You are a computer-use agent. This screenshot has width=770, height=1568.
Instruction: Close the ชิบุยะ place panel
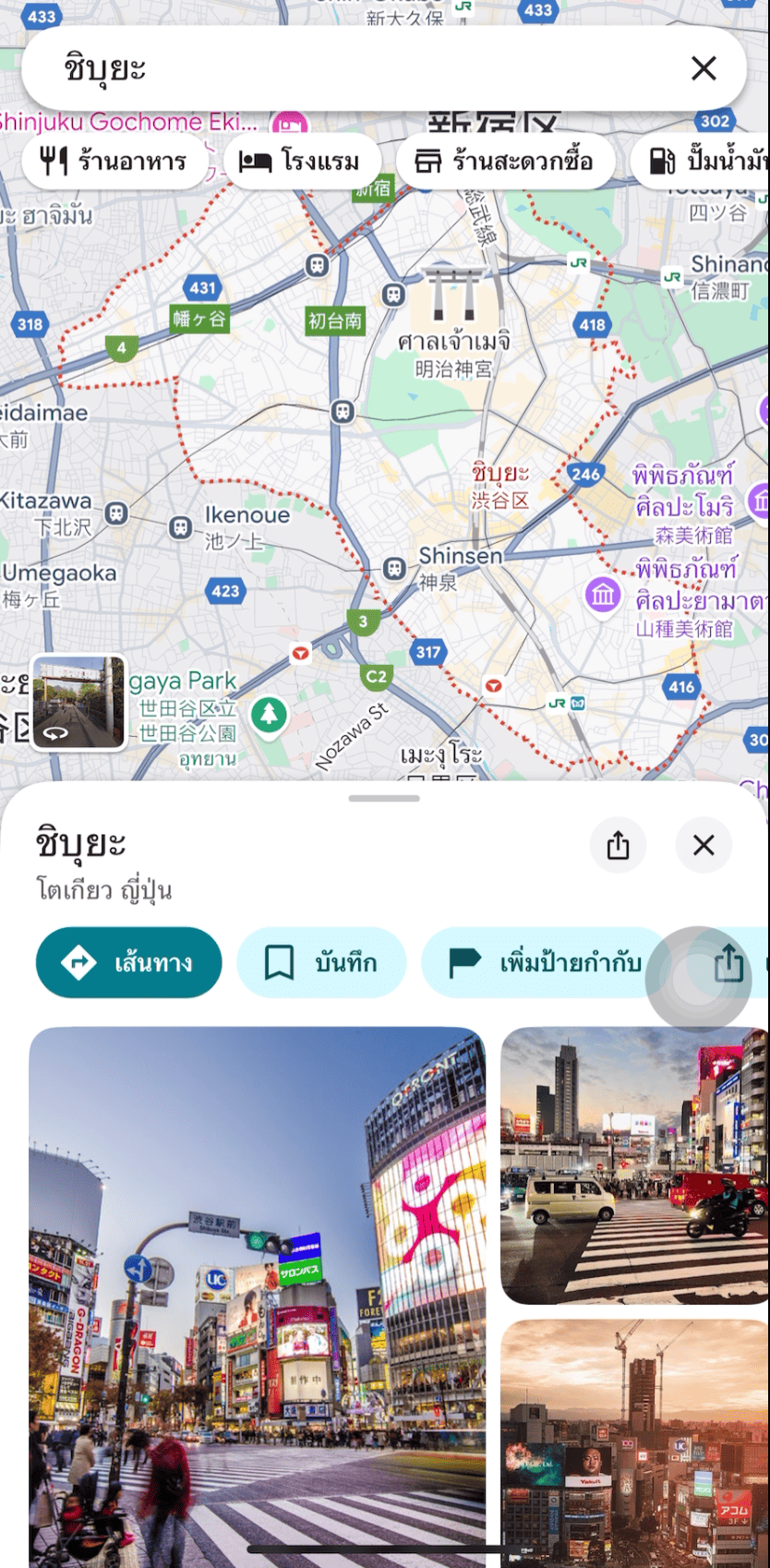click(704, 845)
